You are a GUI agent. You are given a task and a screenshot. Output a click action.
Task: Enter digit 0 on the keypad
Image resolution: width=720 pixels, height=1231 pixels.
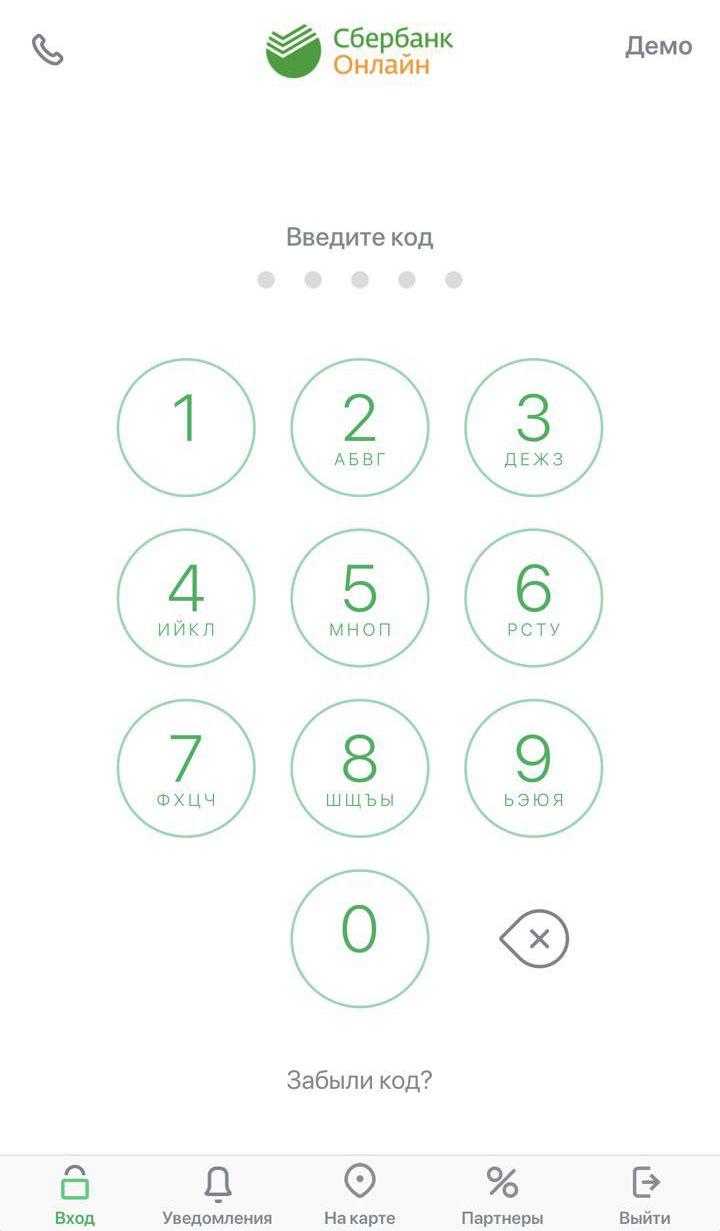point(360,938)
